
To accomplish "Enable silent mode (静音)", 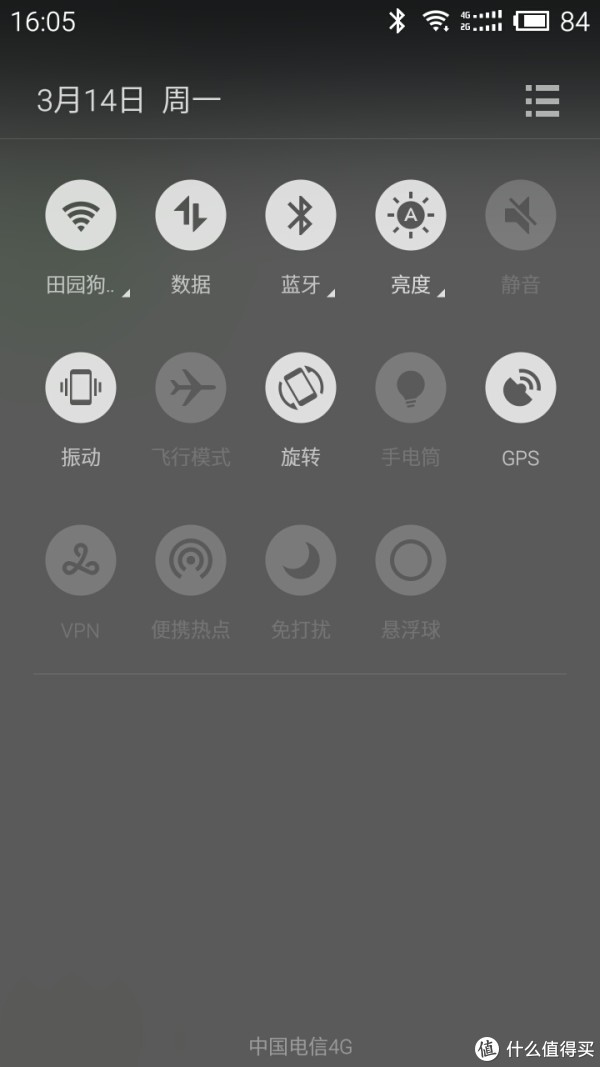I will click(x=520, y=215).
